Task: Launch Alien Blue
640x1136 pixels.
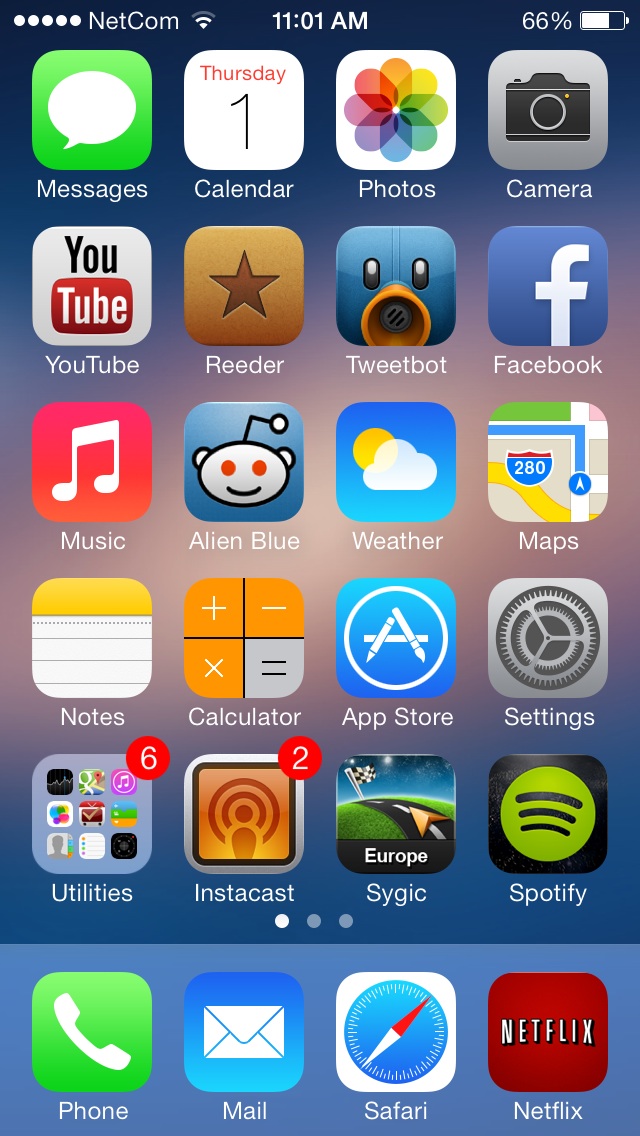Action: (x=244, y=462)
